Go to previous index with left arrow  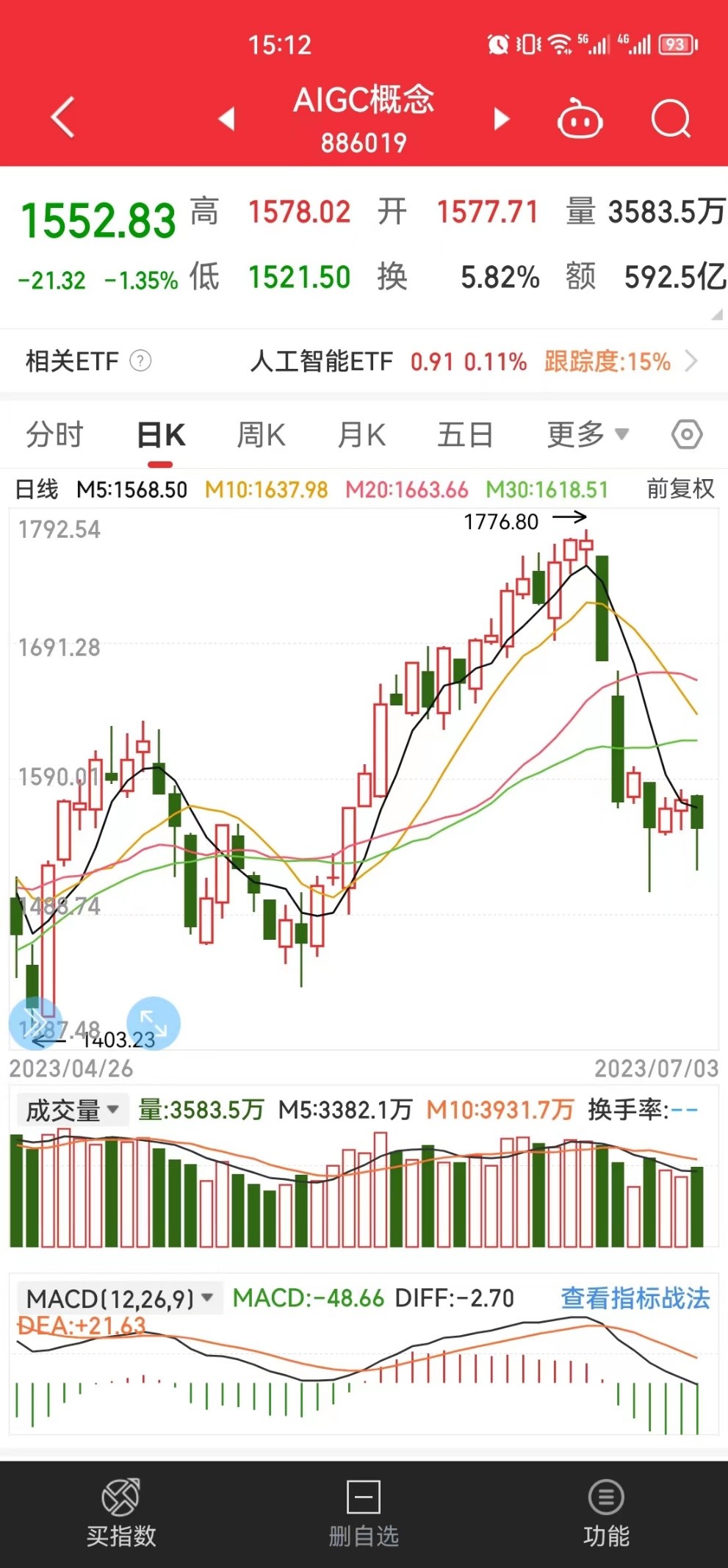tap(228, 118)
